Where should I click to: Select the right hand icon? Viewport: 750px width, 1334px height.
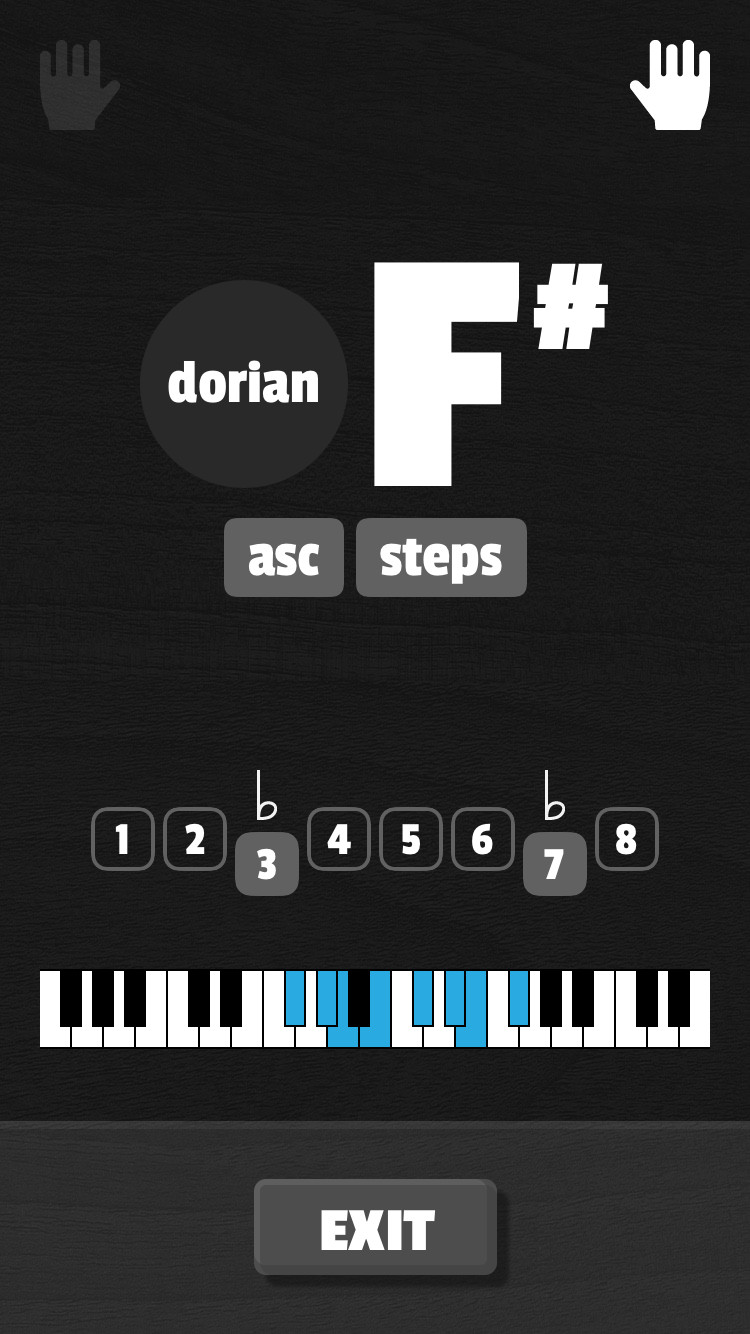[x=671, y=84]
